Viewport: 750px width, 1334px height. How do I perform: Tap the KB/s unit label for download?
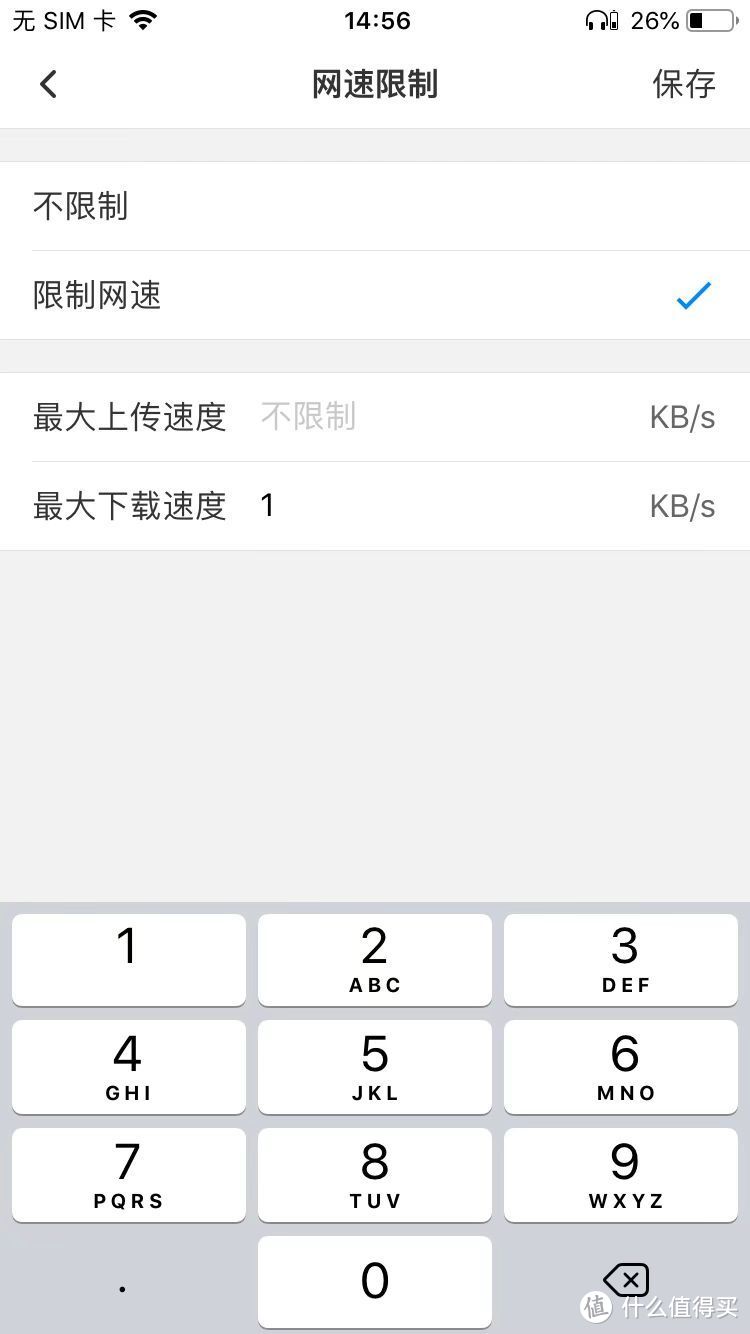tap(682, 505)
